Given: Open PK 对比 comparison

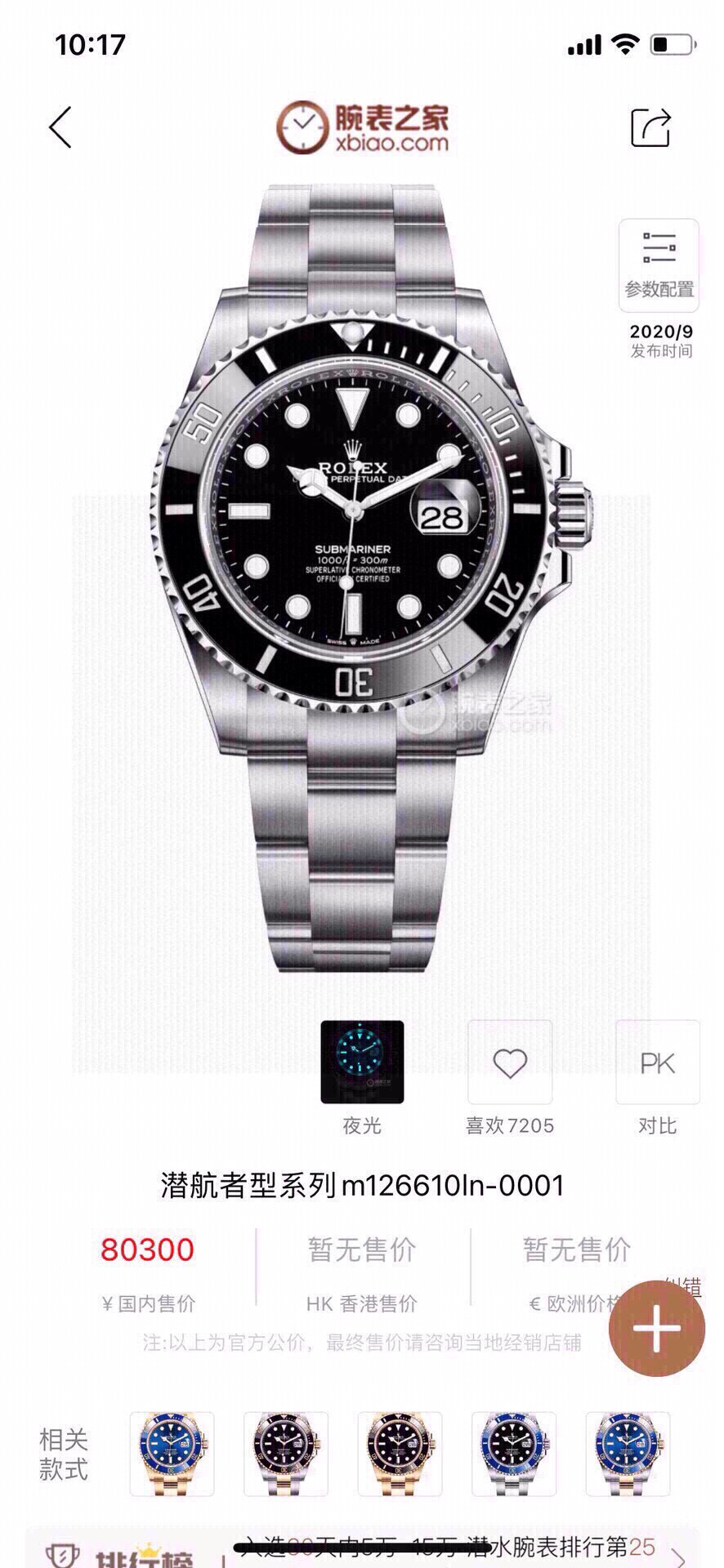Looking at the screenshot, I should pos(657,1062).
